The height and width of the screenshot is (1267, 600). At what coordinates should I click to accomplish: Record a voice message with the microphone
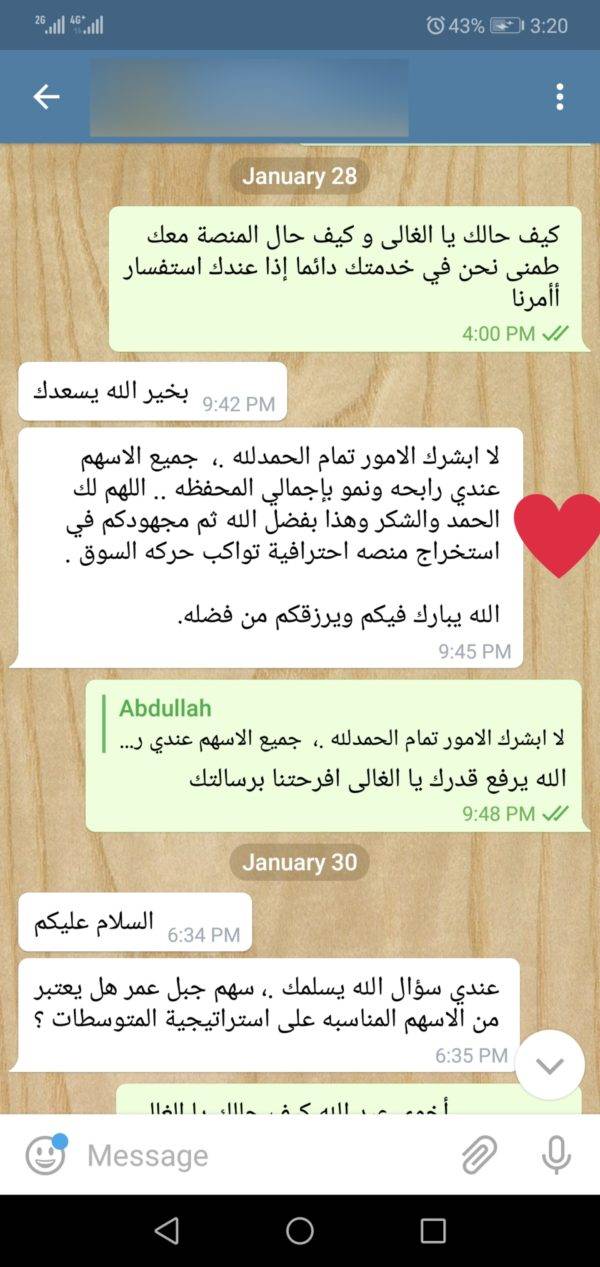[x=556, y=1155]
